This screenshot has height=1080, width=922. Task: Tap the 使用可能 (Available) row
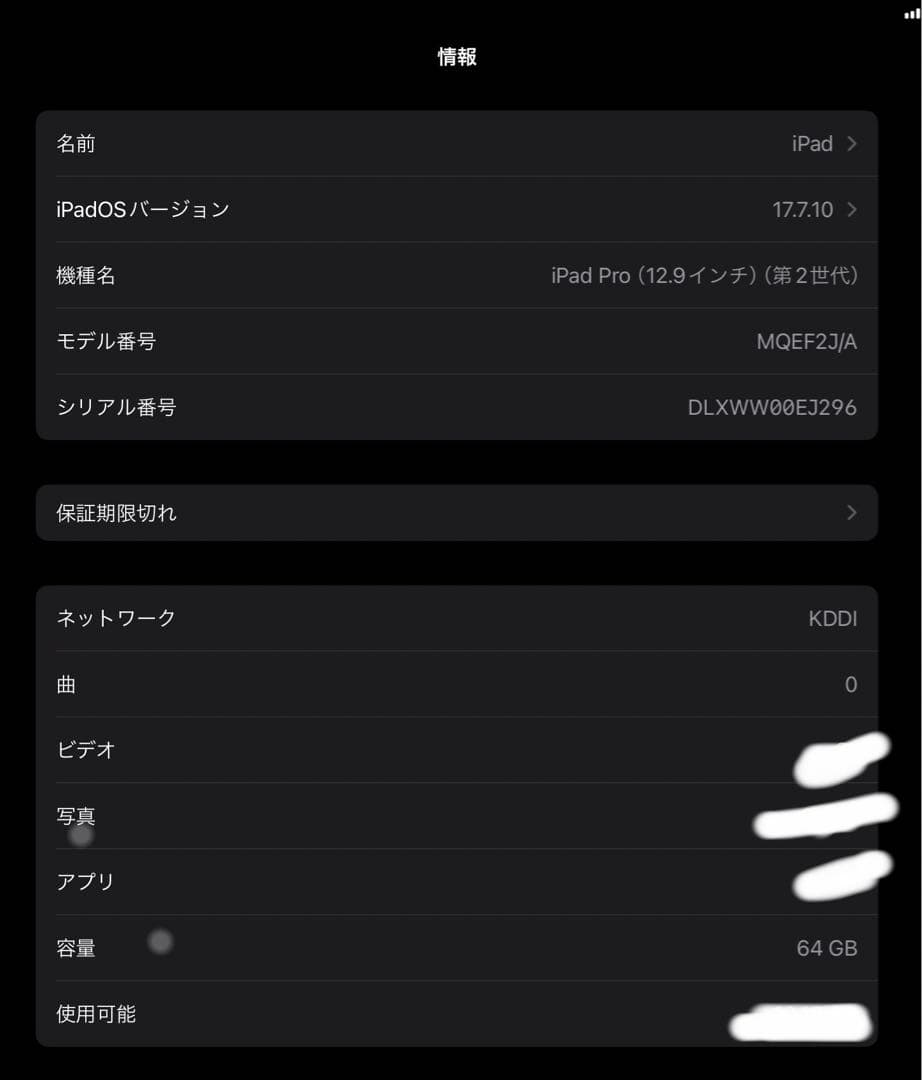coord(460,1014)
